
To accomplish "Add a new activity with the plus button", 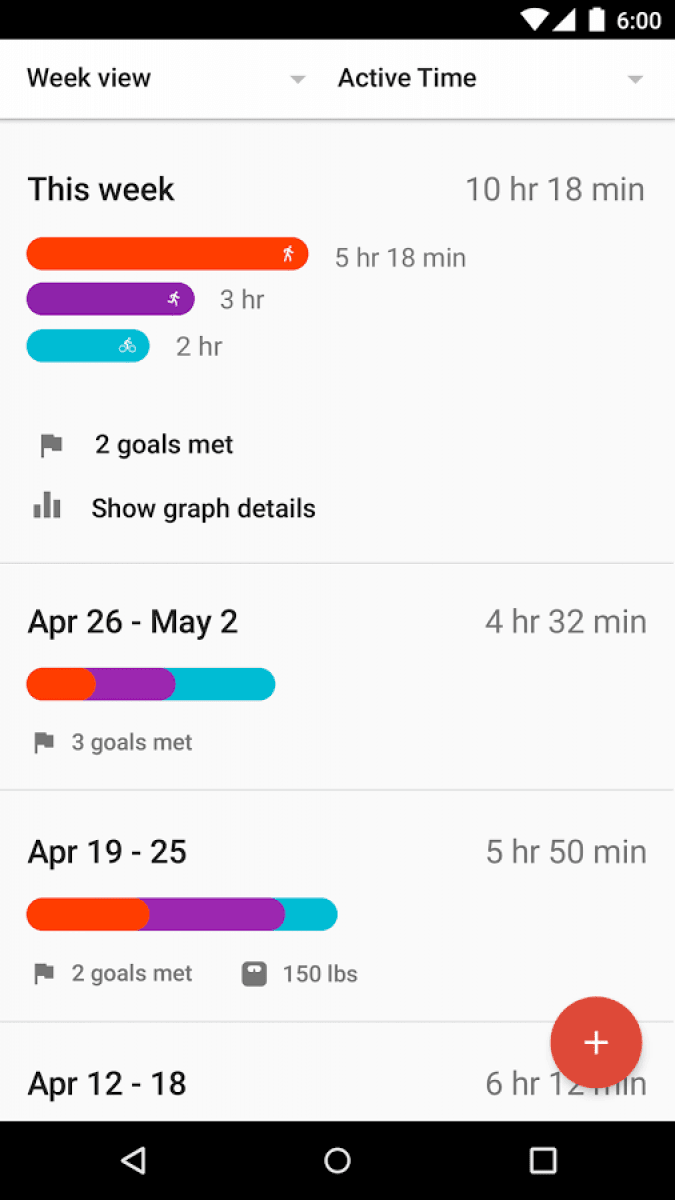I will (596, 1043).
